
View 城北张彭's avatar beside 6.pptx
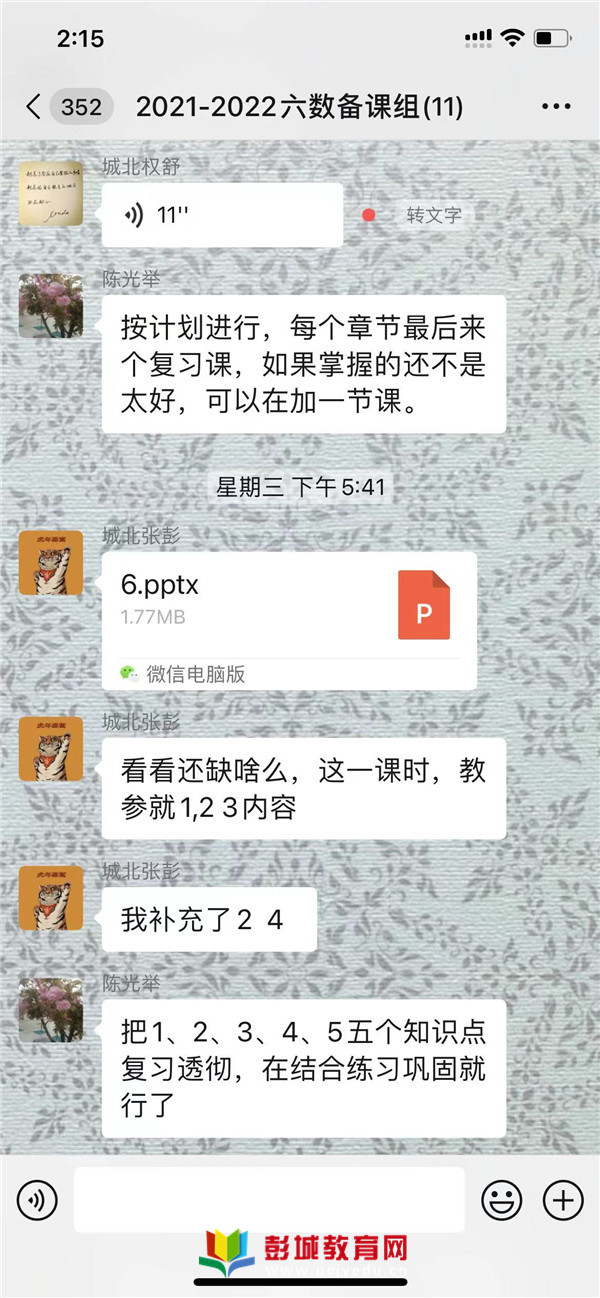tap(51, 564)
